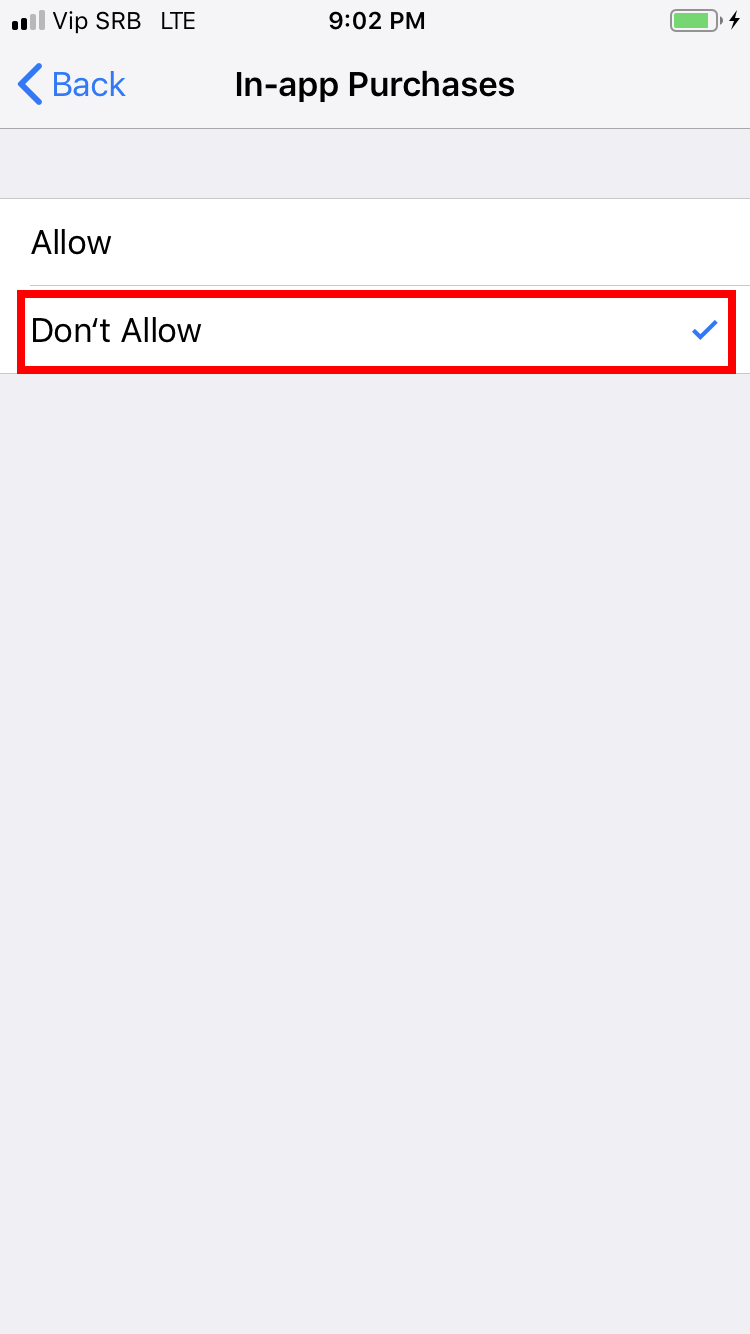Tap the LTE network indicator

(178, 20)
